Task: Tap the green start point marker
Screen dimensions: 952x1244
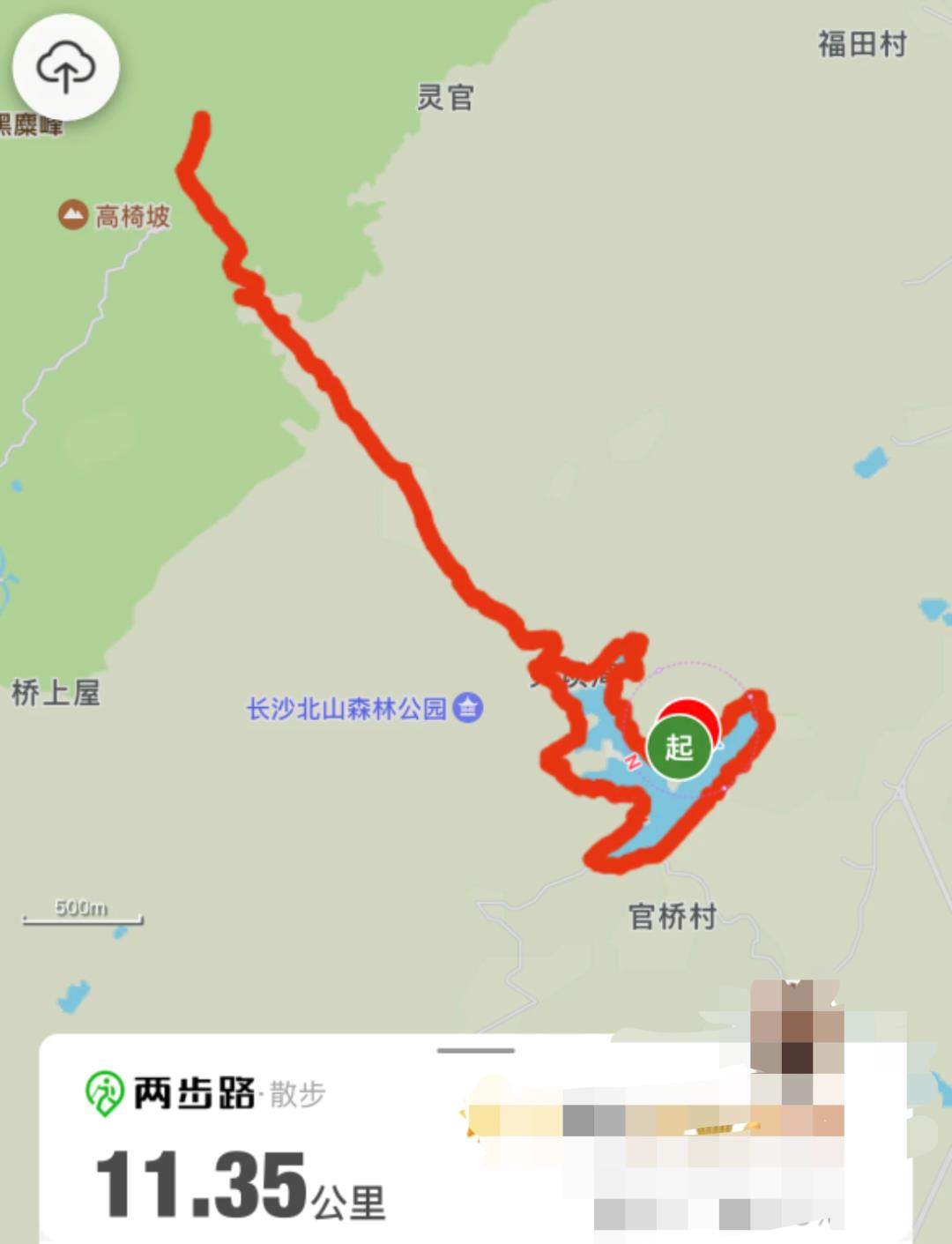Action: [678, 748]
